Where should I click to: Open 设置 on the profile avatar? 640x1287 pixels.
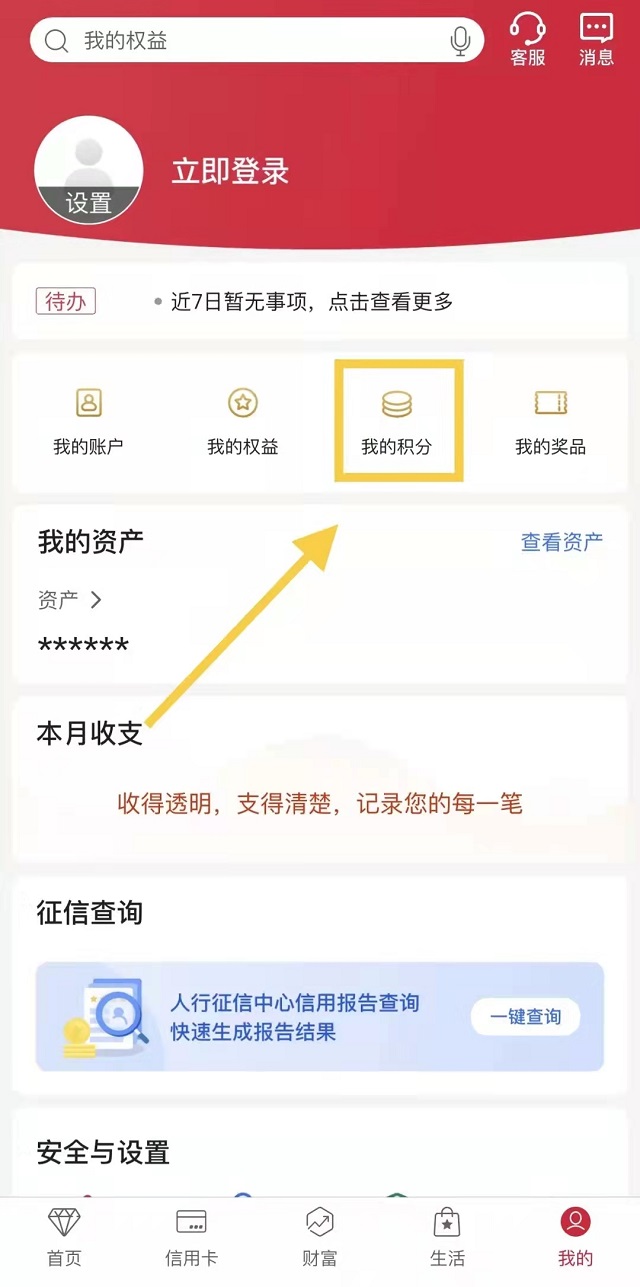point(89,203)
